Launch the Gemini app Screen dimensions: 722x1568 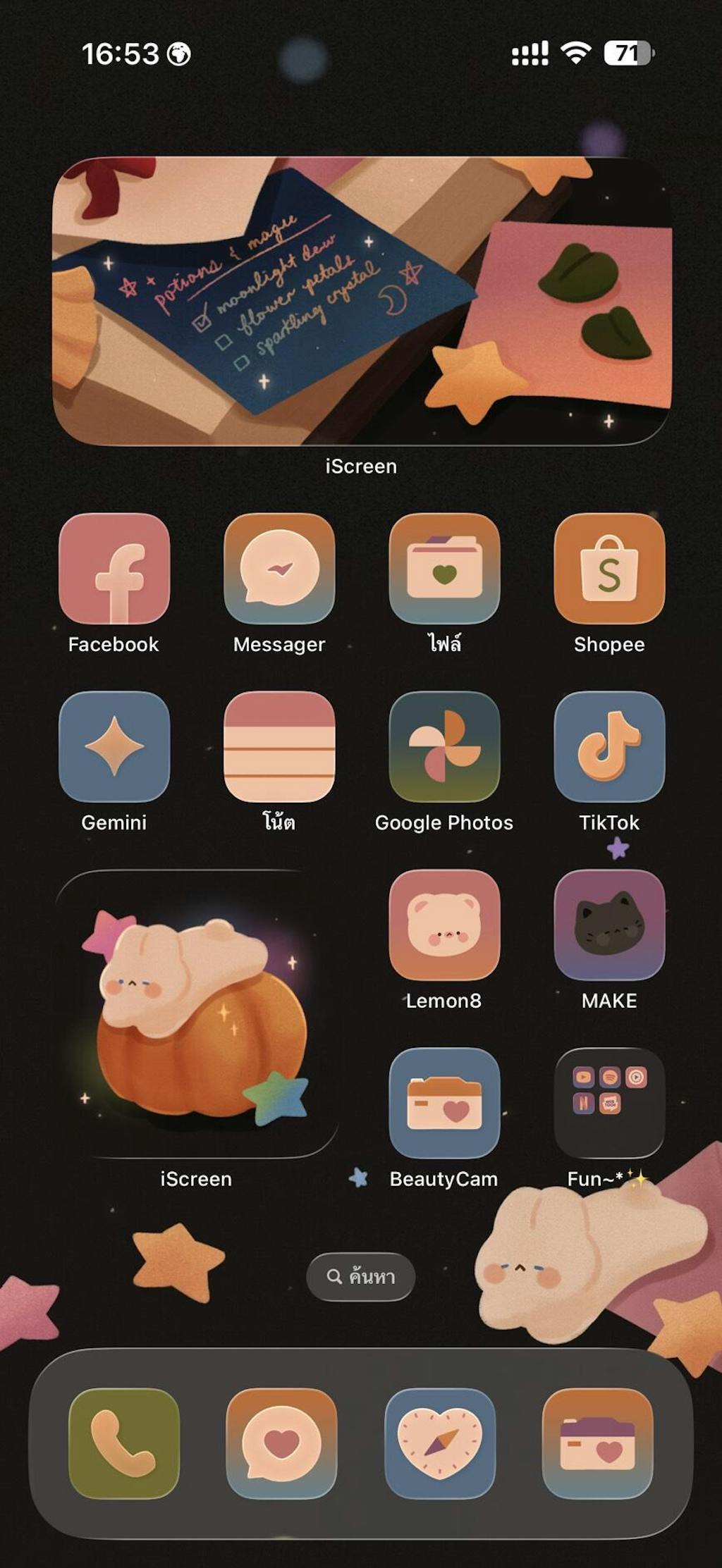point(114,746)
